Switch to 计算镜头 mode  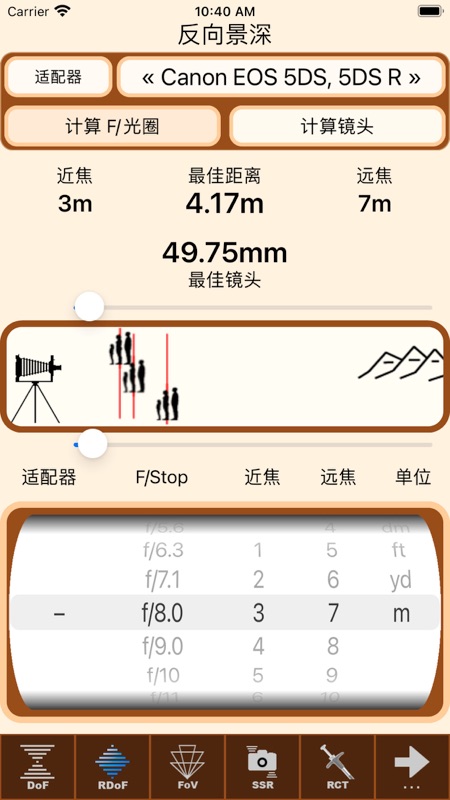click(337, 127)
